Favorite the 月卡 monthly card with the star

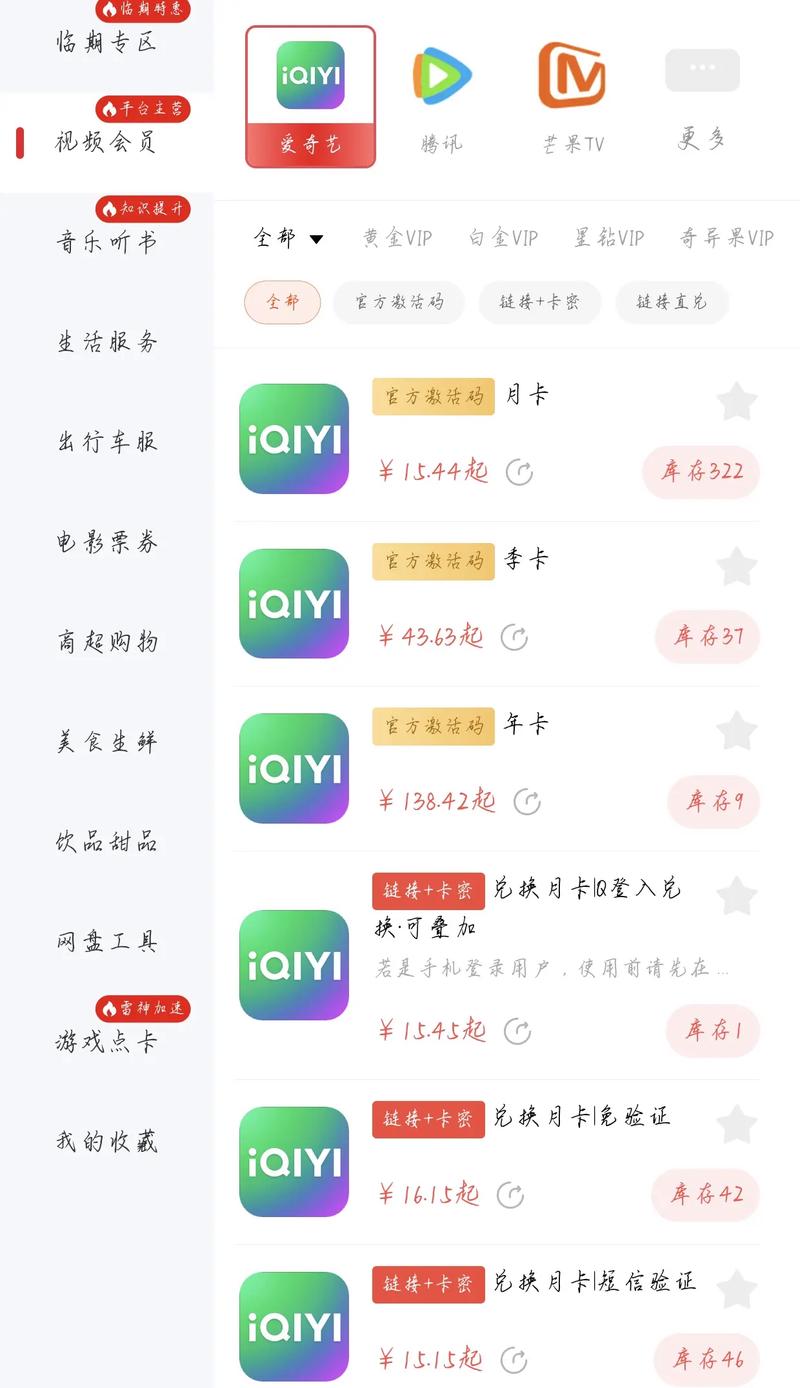[737, 399]
